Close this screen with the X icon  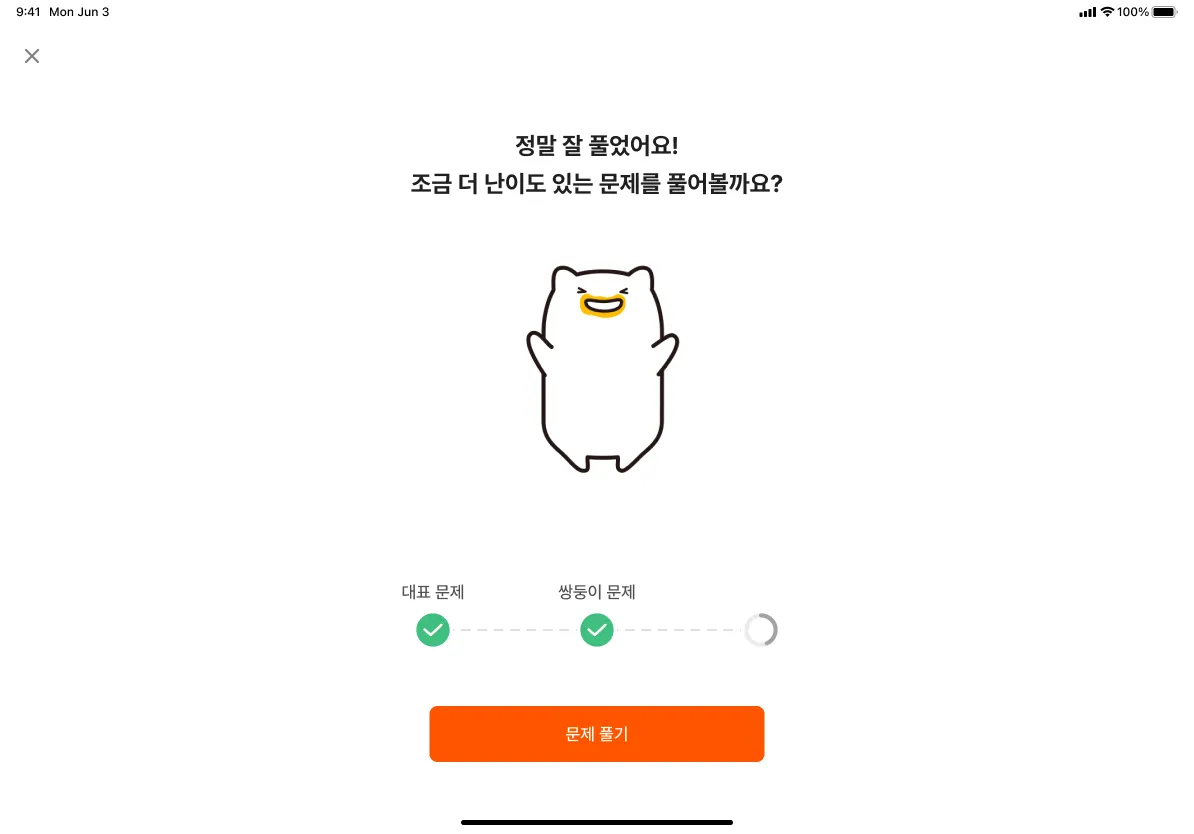32,56
